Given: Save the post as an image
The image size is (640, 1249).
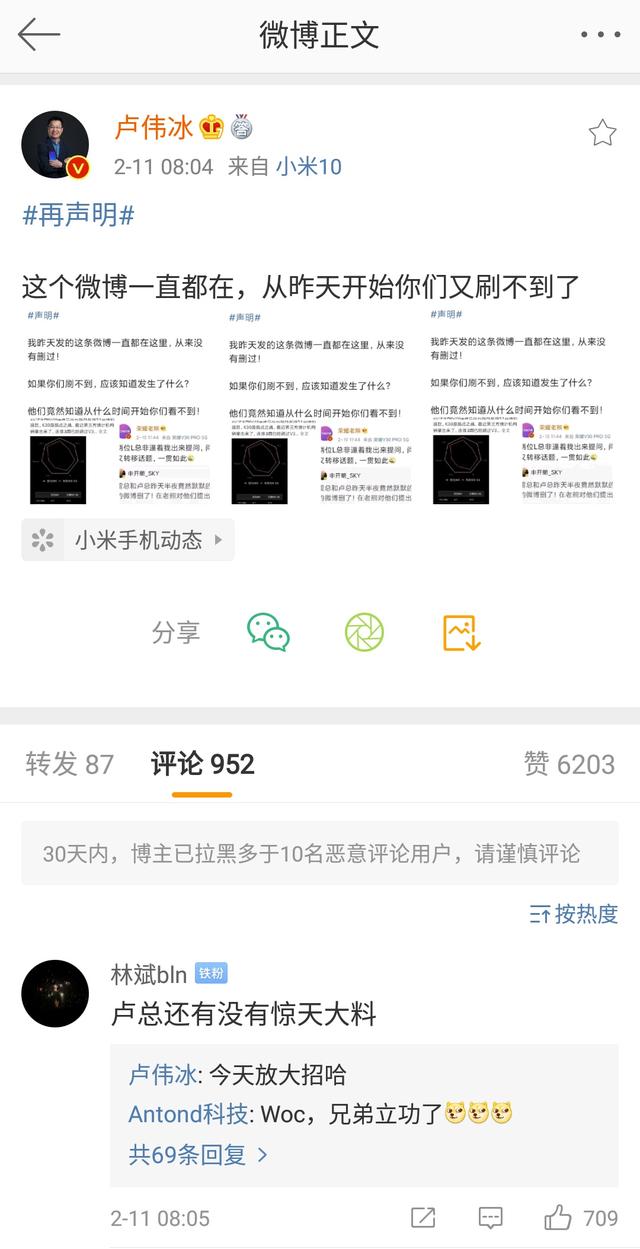Looking at the screenshot, I should coord(462,632).
